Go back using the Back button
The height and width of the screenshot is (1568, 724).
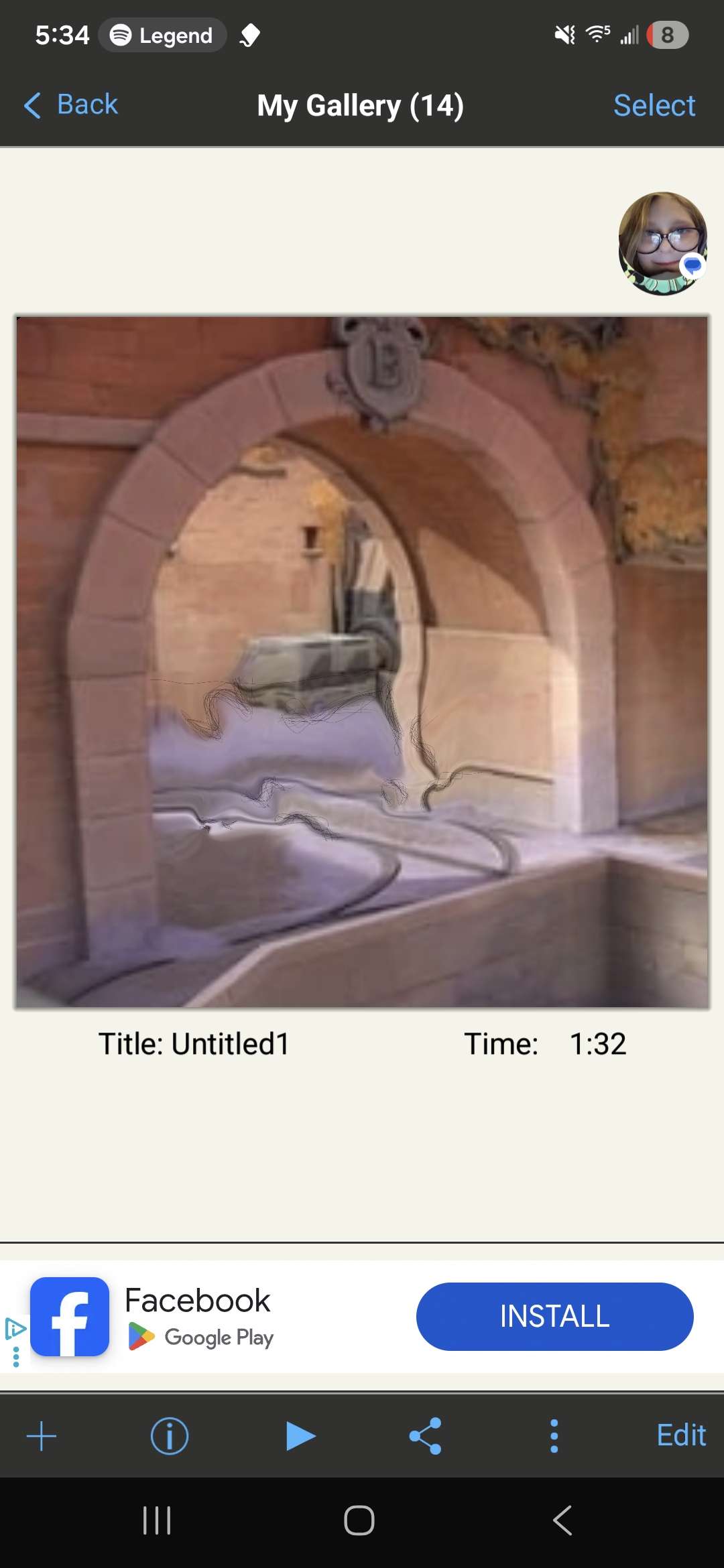pyautogui.click(x=71, y=105)
